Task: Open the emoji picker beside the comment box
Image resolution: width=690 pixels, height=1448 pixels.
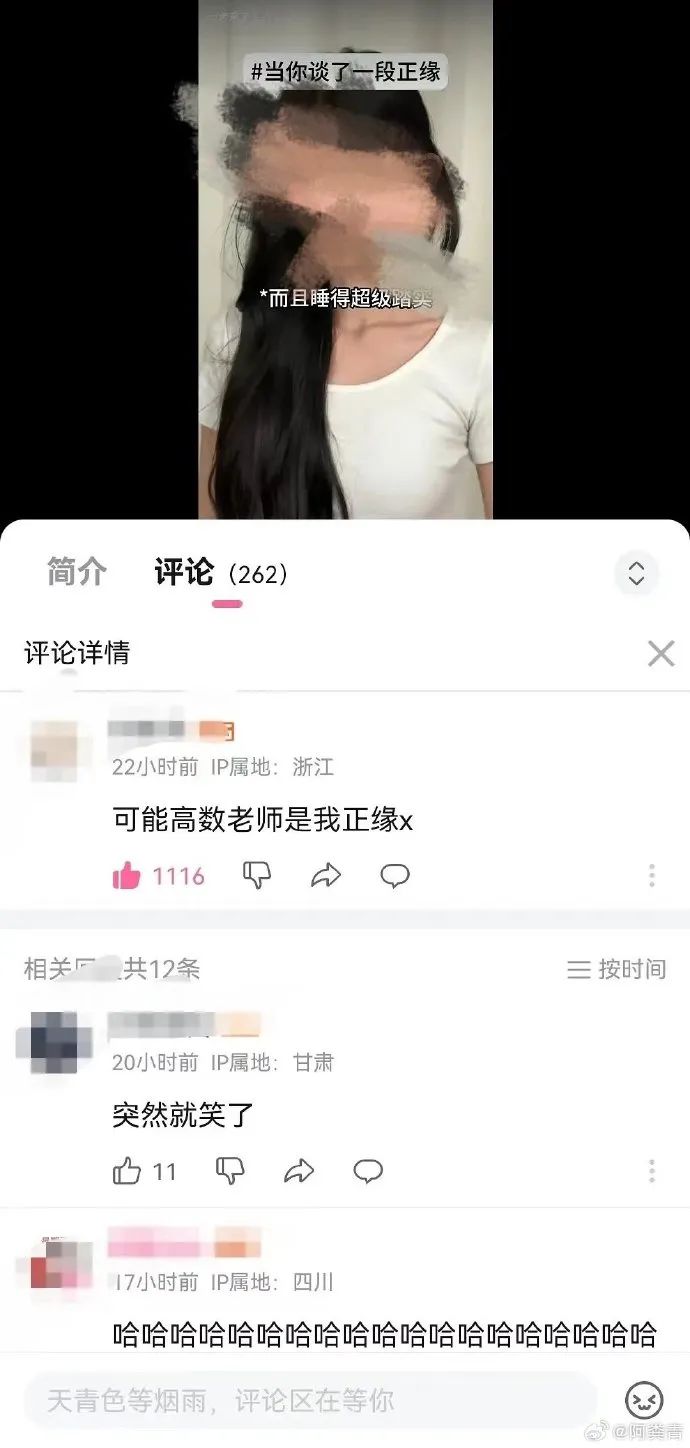Action: click(644, 1400)
